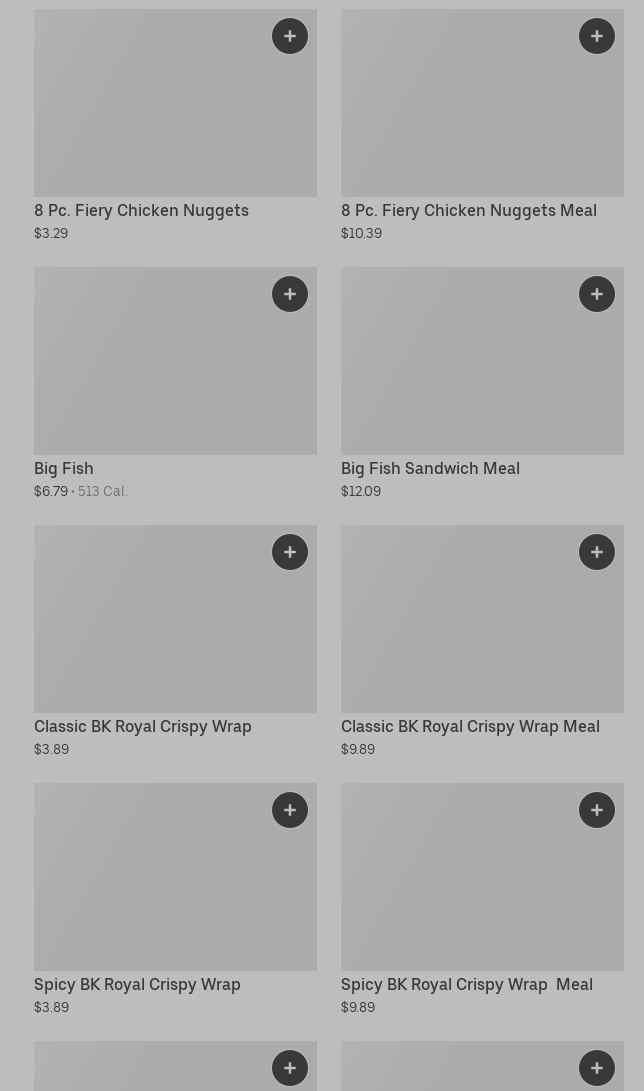This screenshot has width=644, height=1091.
Task: Add Classic BK Royal Crispy Wrap
Action: point(290,552)
